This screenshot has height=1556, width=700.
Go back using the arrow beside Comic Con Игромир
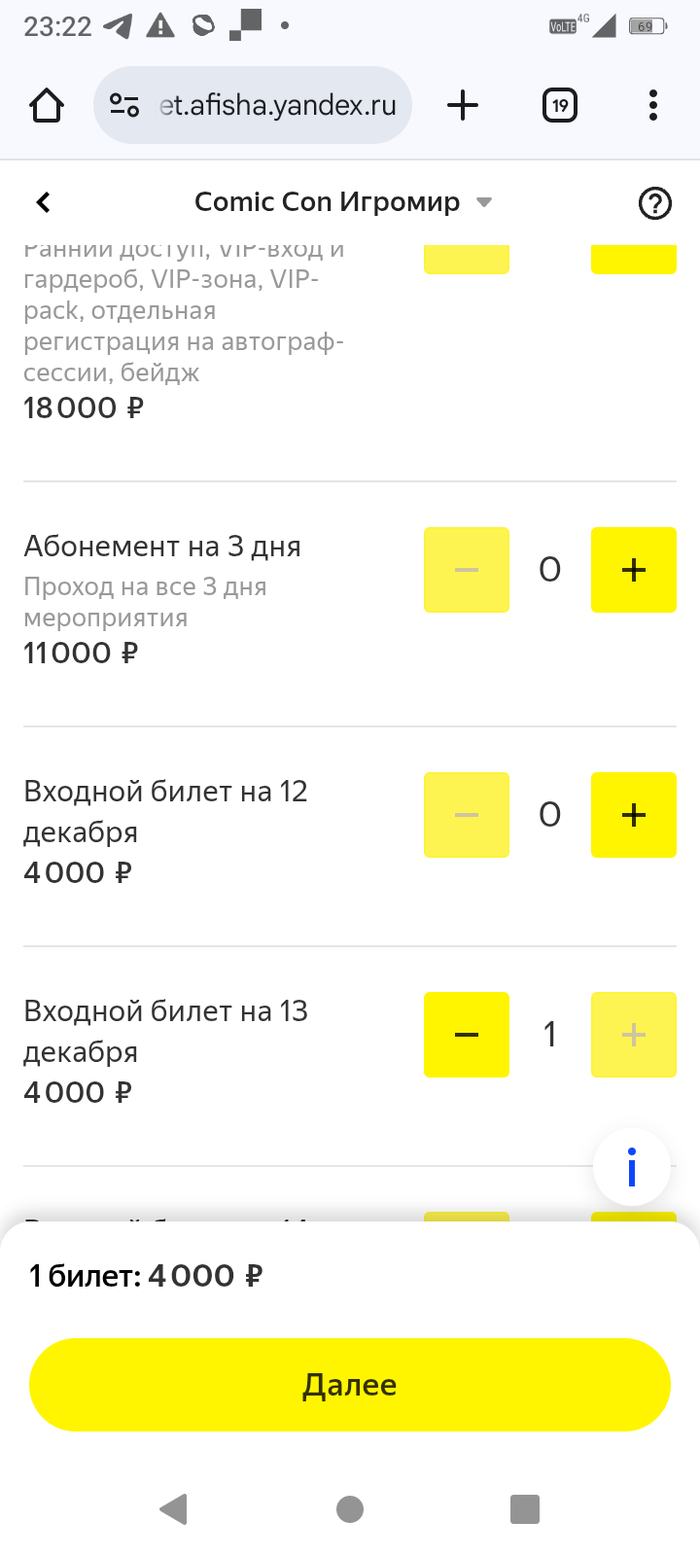click(43, 203)
